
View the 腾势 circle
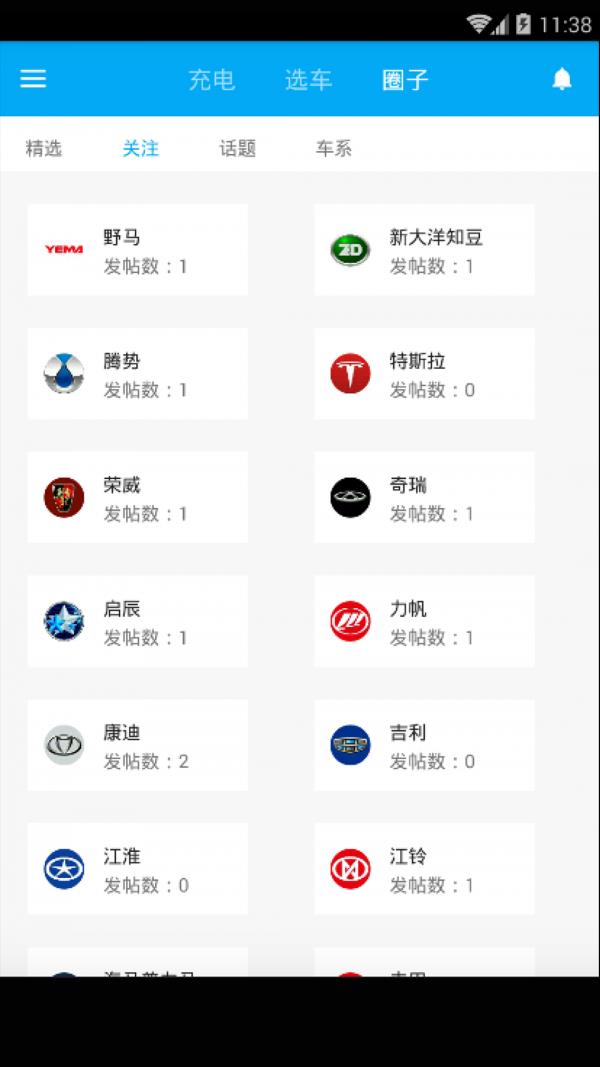[x=137, y=374]
